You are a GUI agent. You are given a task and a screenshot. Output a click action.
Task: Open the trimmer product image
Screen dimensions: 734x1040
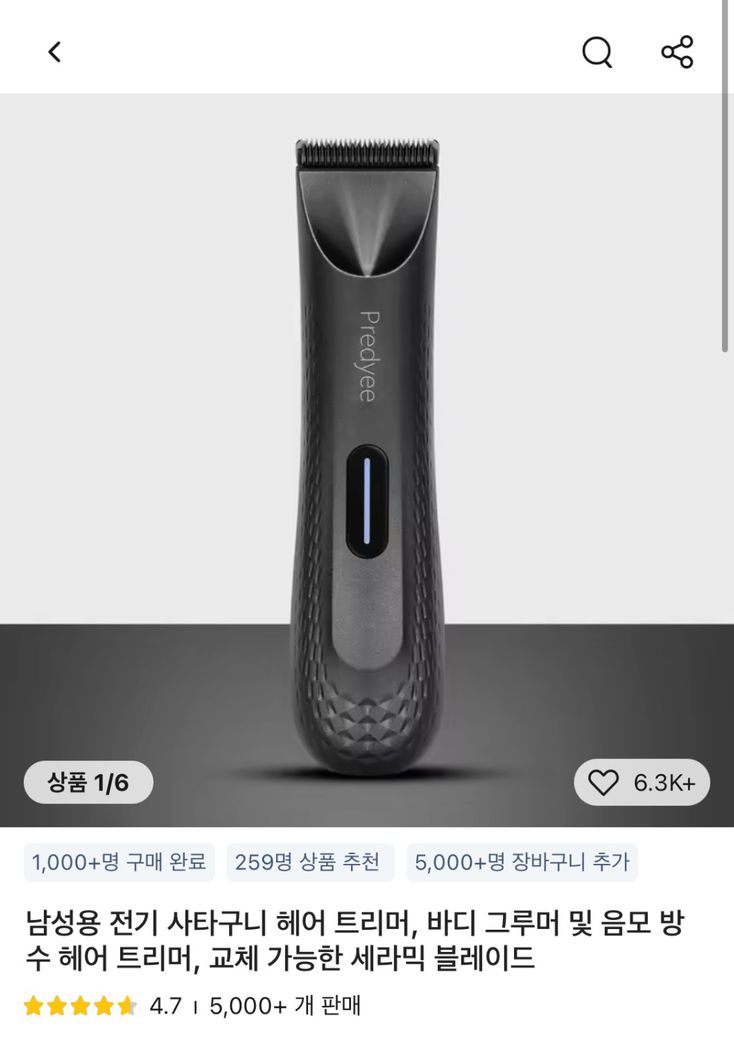click(367, 460)
